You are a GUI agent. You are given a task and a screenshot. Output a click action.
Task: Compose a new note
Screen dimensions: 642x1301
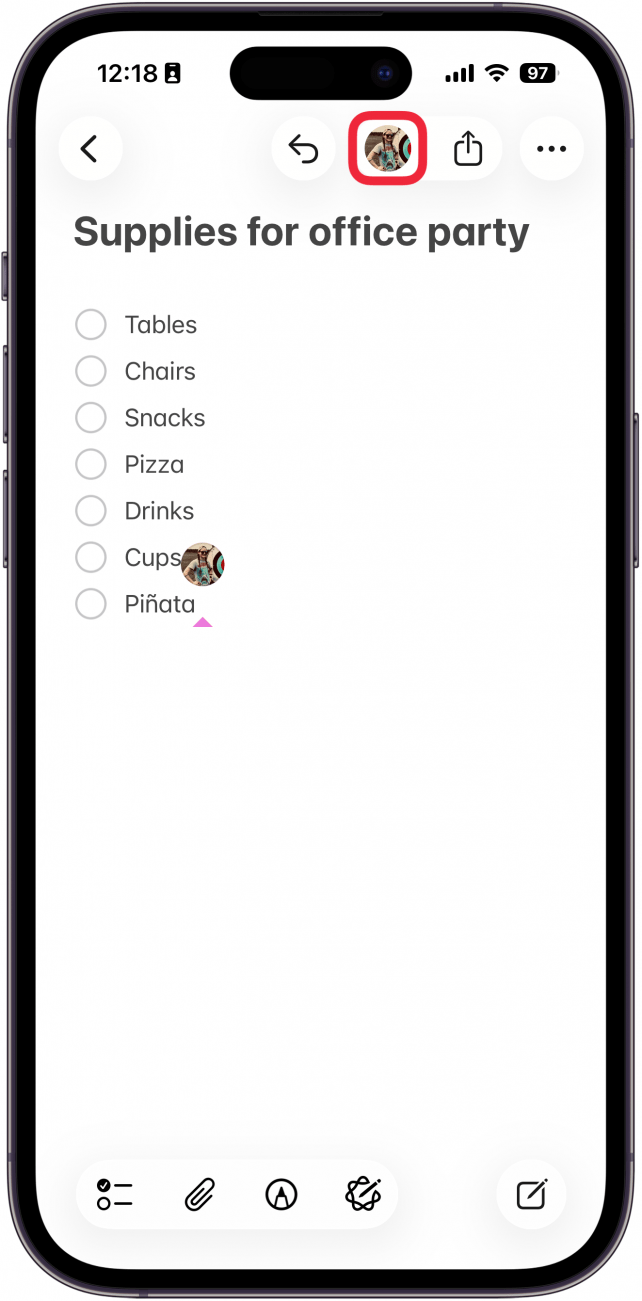531,1194
